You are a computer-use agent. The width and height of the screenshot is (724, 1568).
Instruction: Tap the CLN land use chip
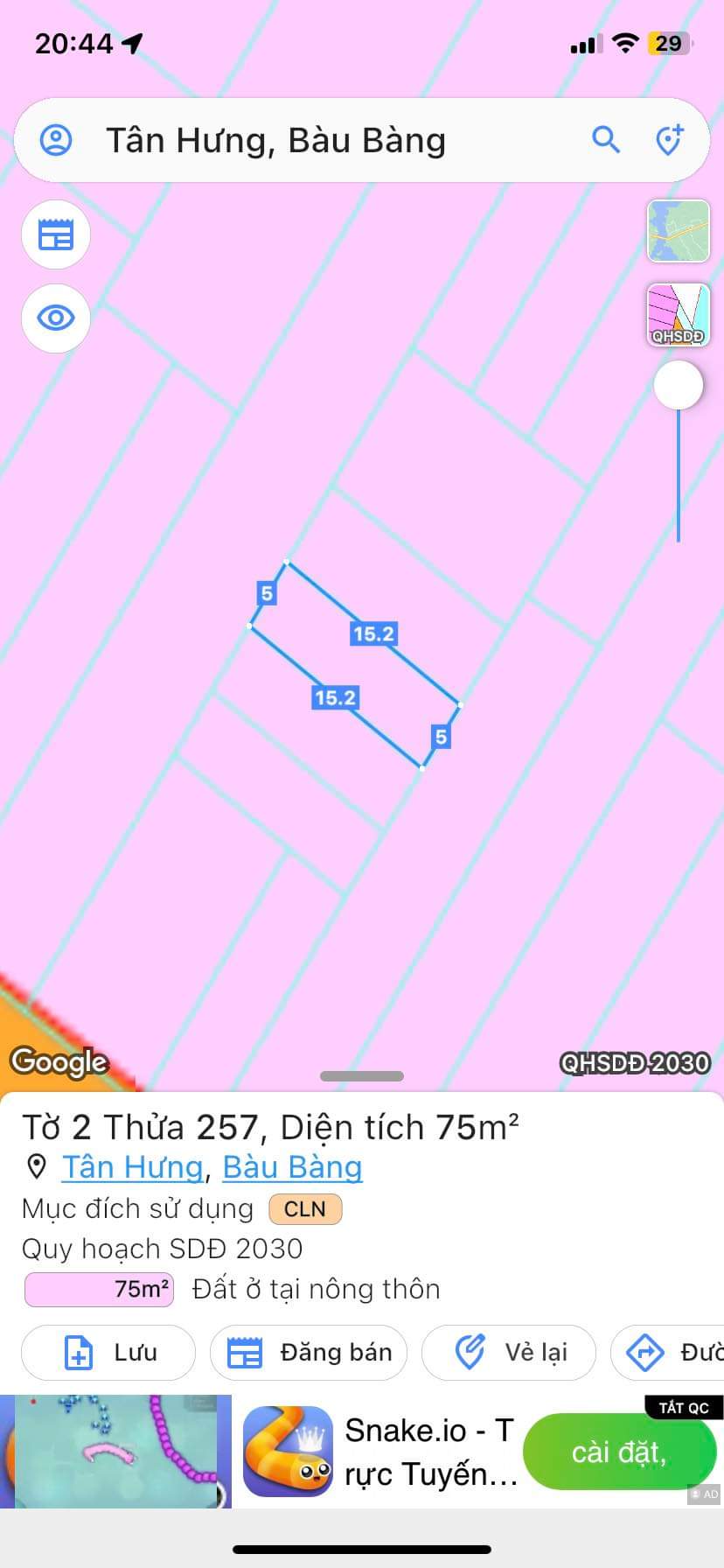pos(304,1209)
